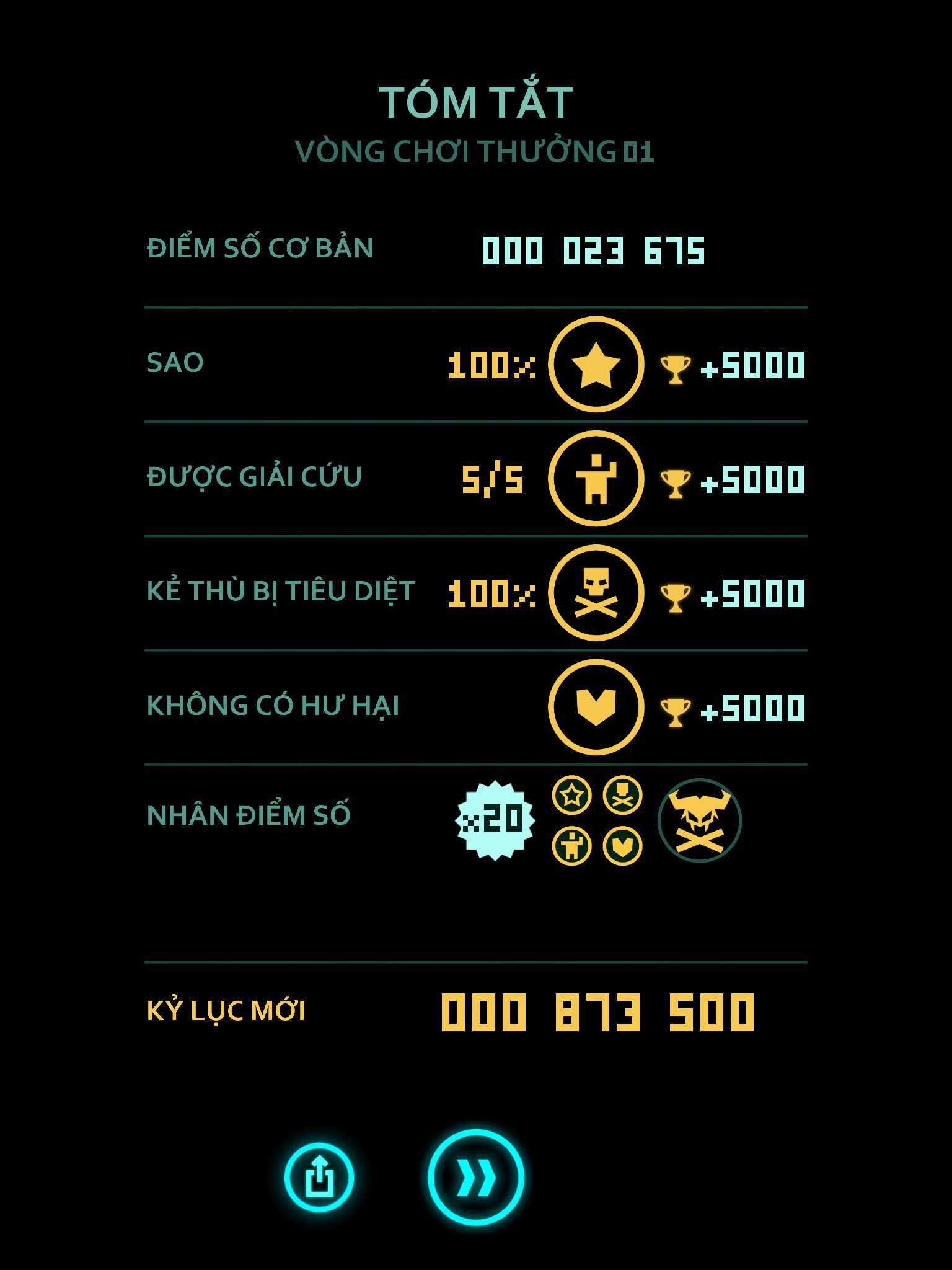The image size is (952, 1270).
Task: Continue with the double-arrow next button
Action: (475, 1176)
